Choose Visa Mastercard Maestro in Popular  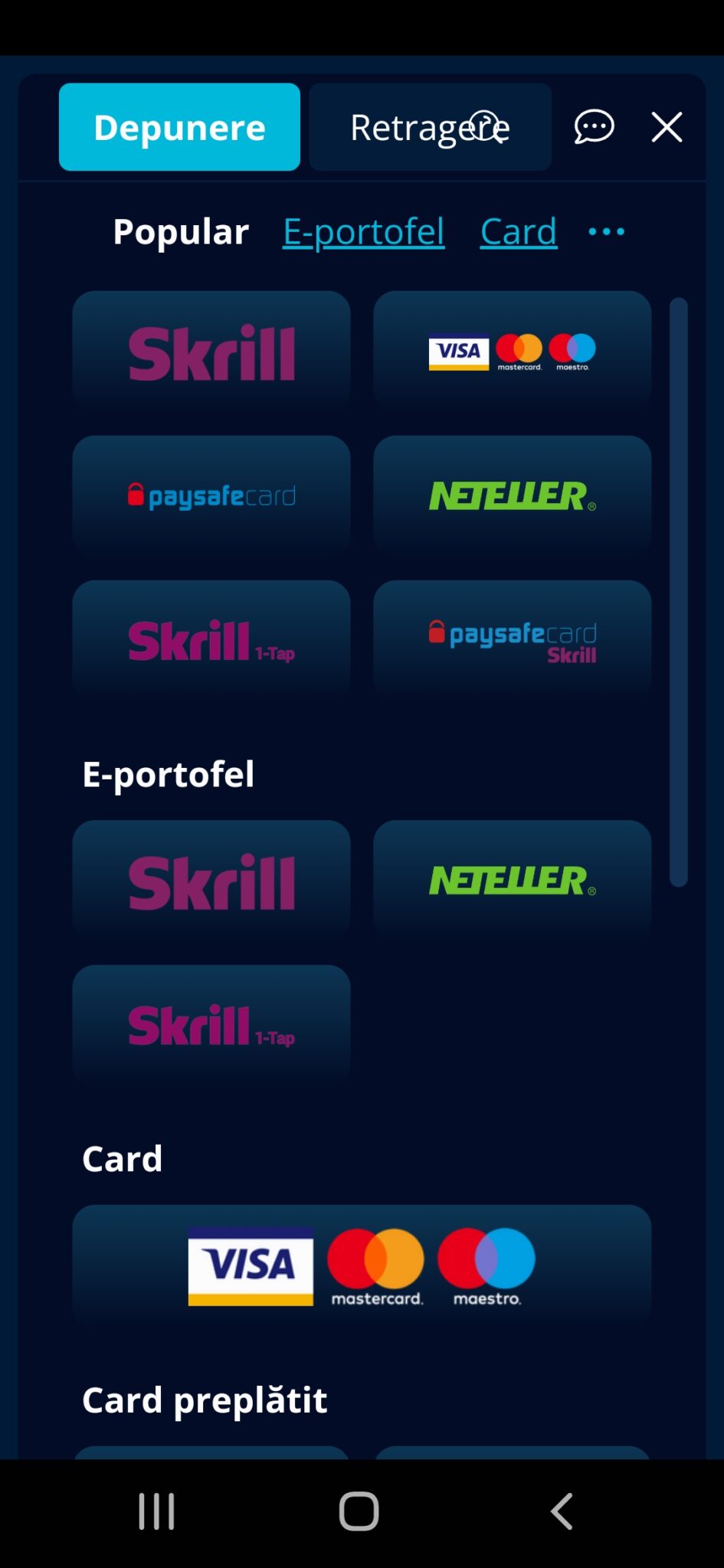pyautogui.click(x=512, y=351)
